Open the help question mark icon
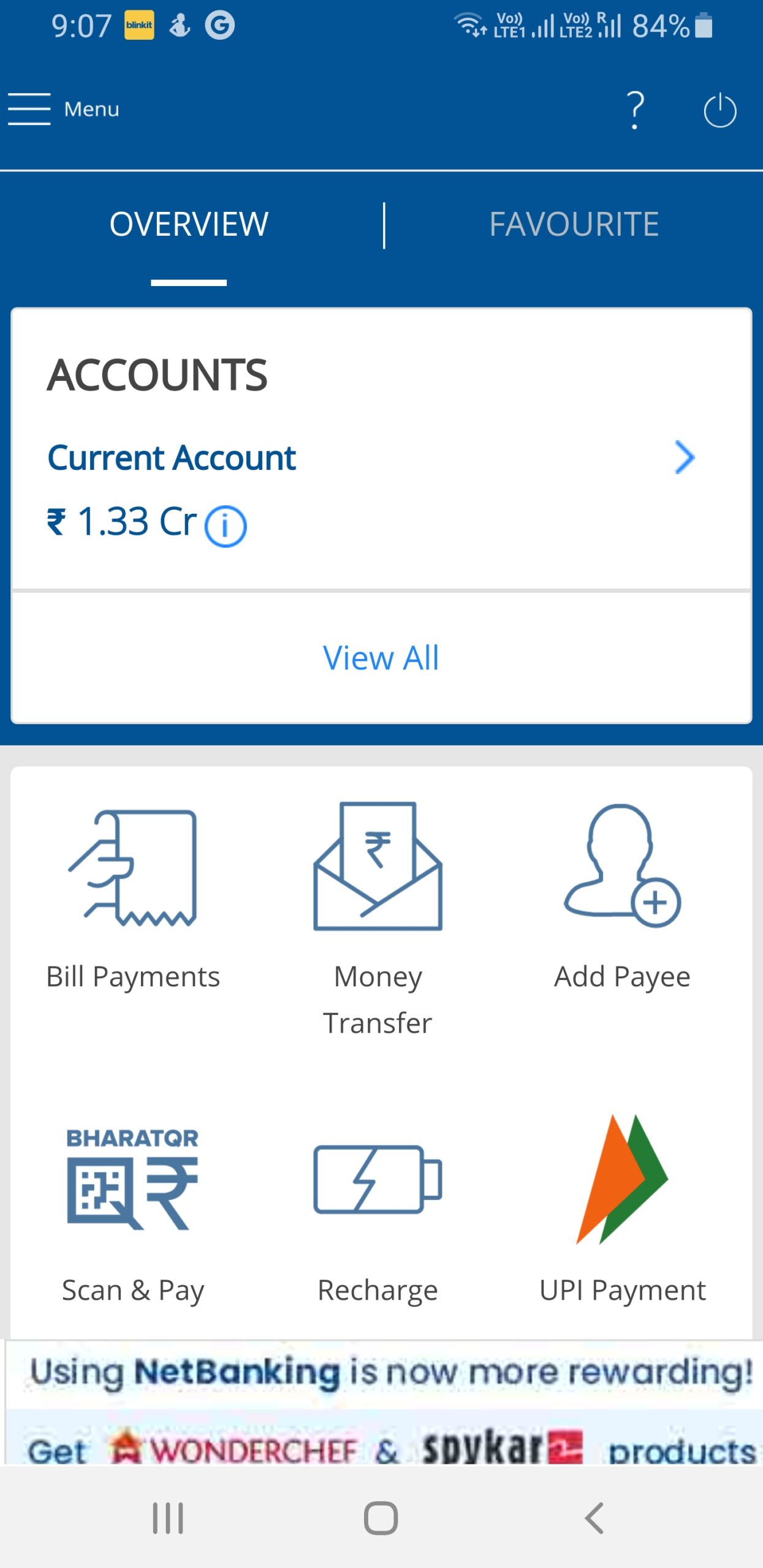The width and height of the screenshot is (763, 1568). 635,110
